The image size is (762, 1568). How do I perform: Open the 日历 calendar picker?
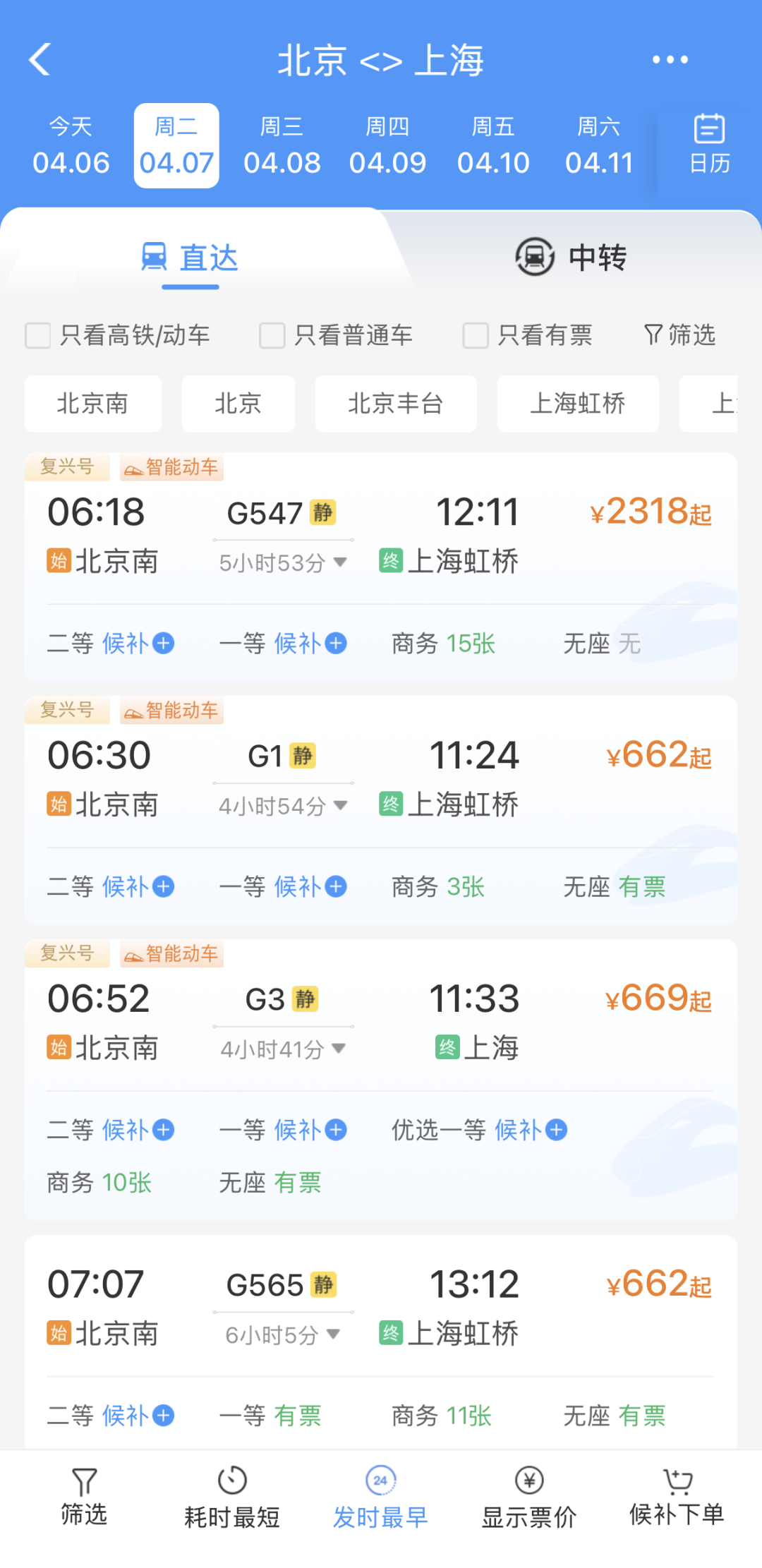tap(709, 145)
